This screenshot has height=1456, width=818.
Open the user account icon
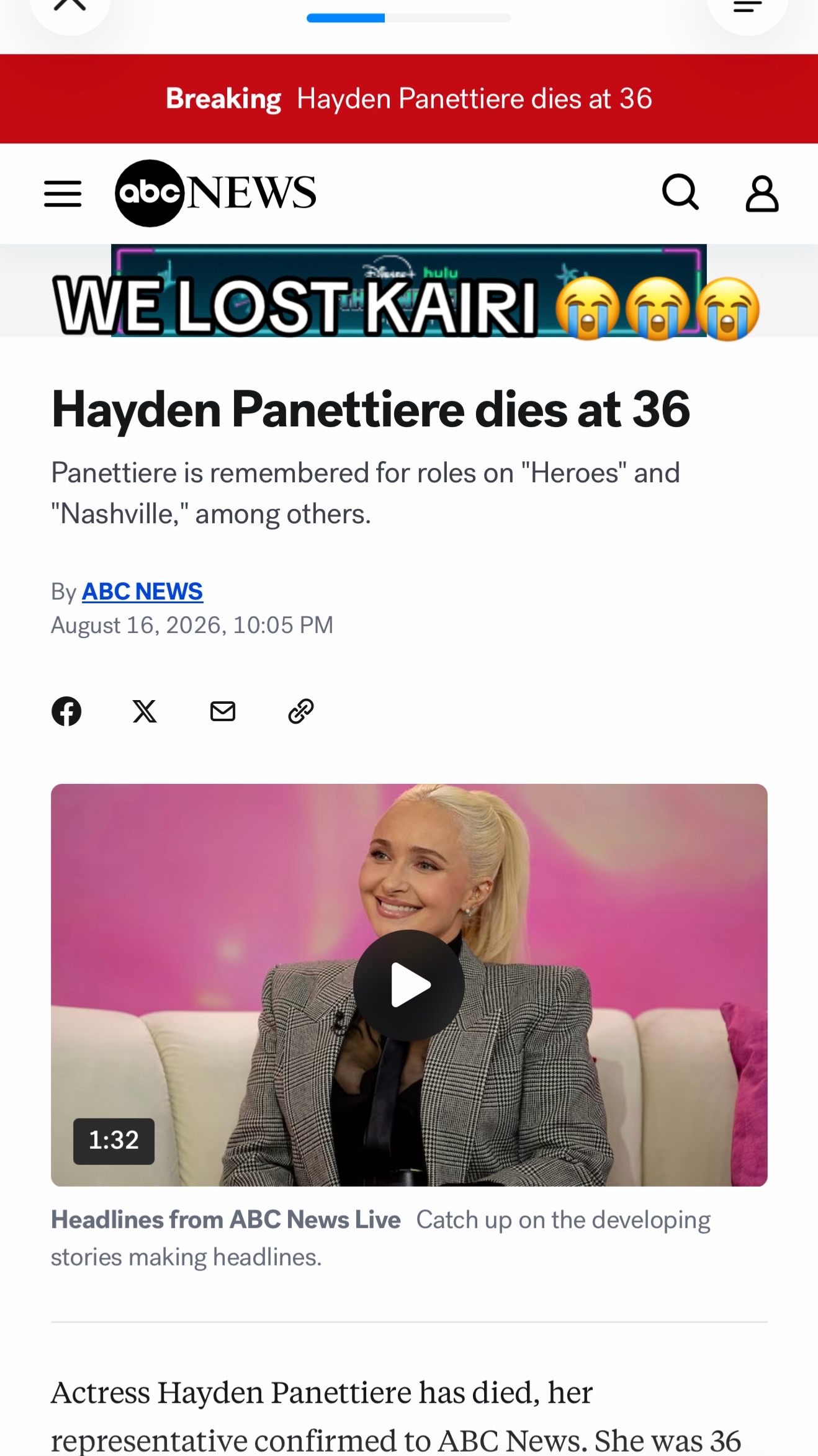tap(762, 194)
